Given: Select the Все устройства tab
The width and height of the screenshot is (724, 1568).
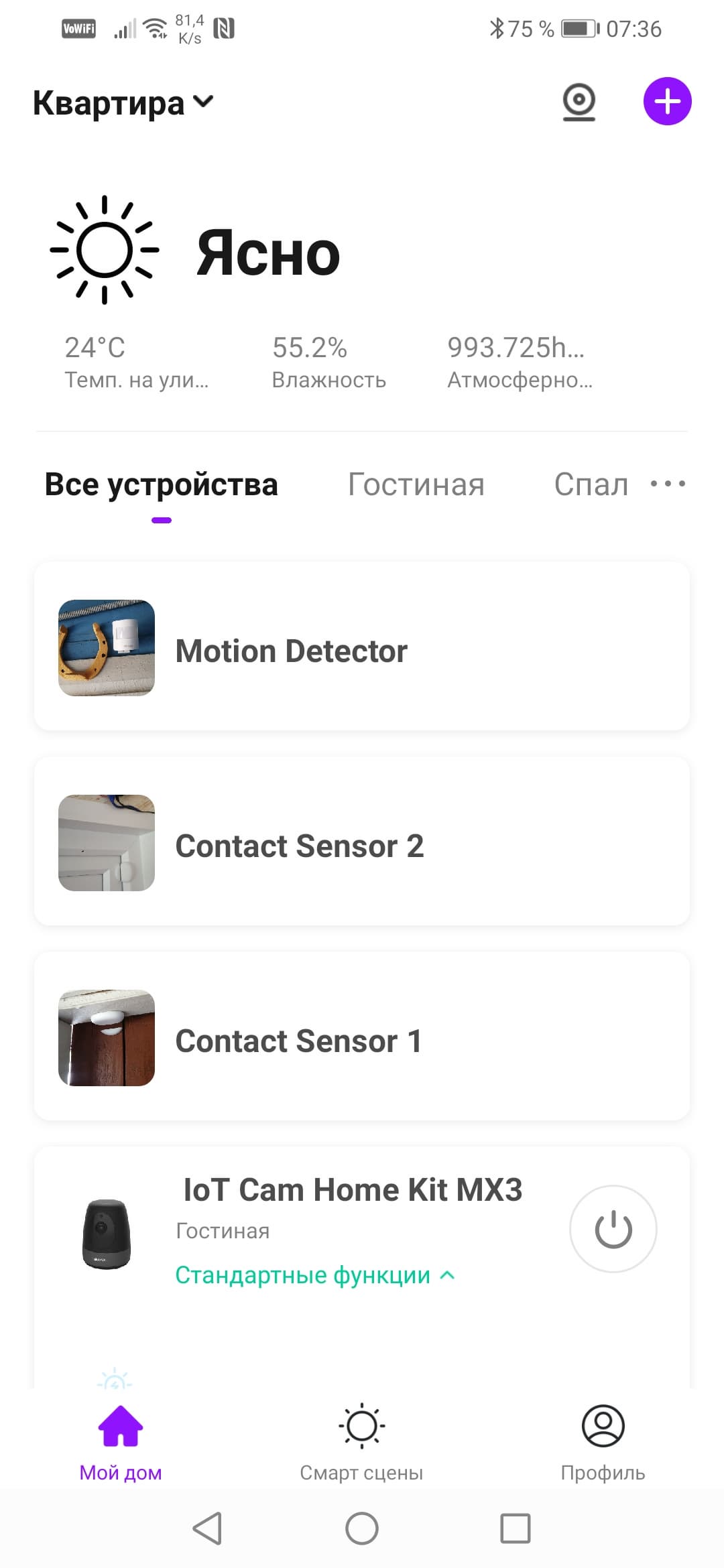Looking at the screenshot, I should 161,484.
